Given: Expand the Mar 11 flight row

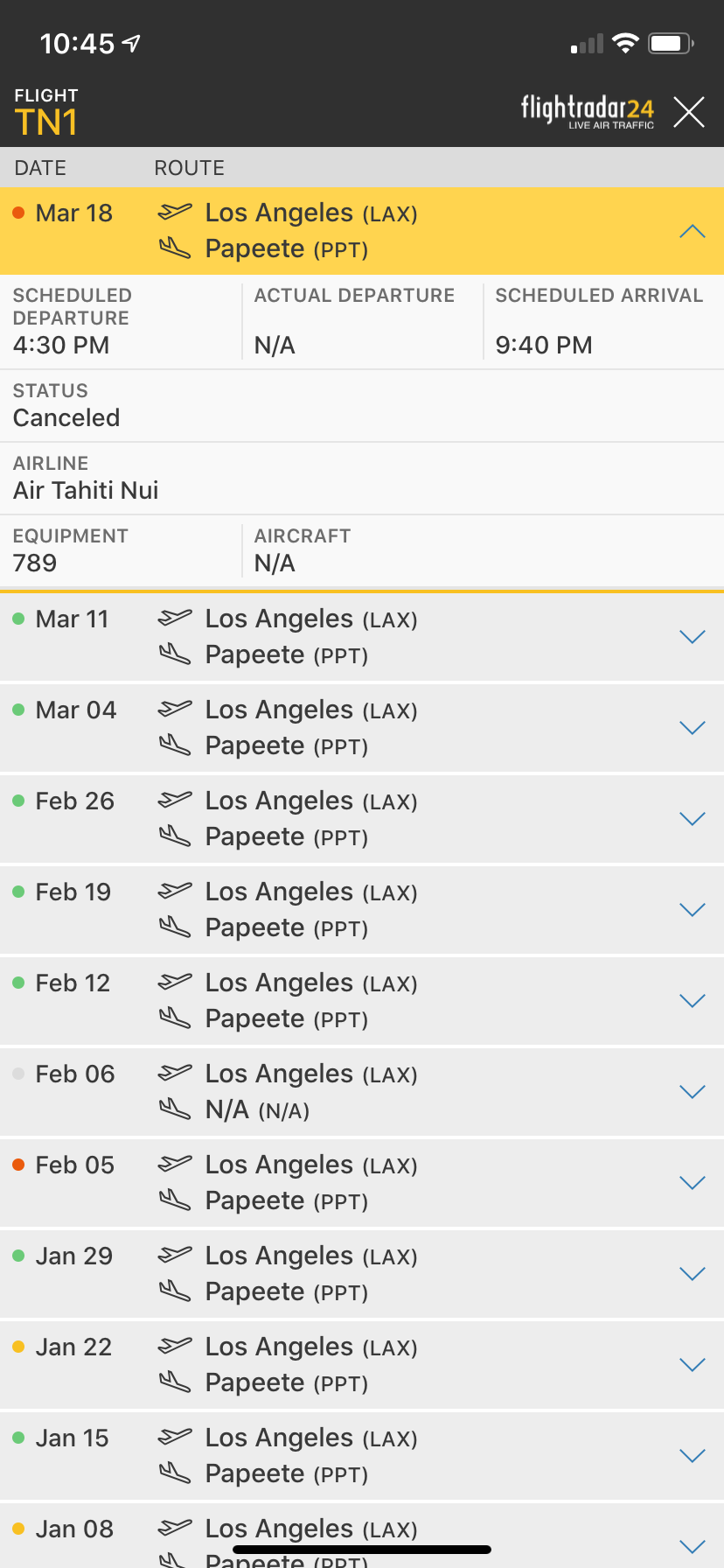Looking at the screenshot, I should pyautogui.click(x=692, y=637).
